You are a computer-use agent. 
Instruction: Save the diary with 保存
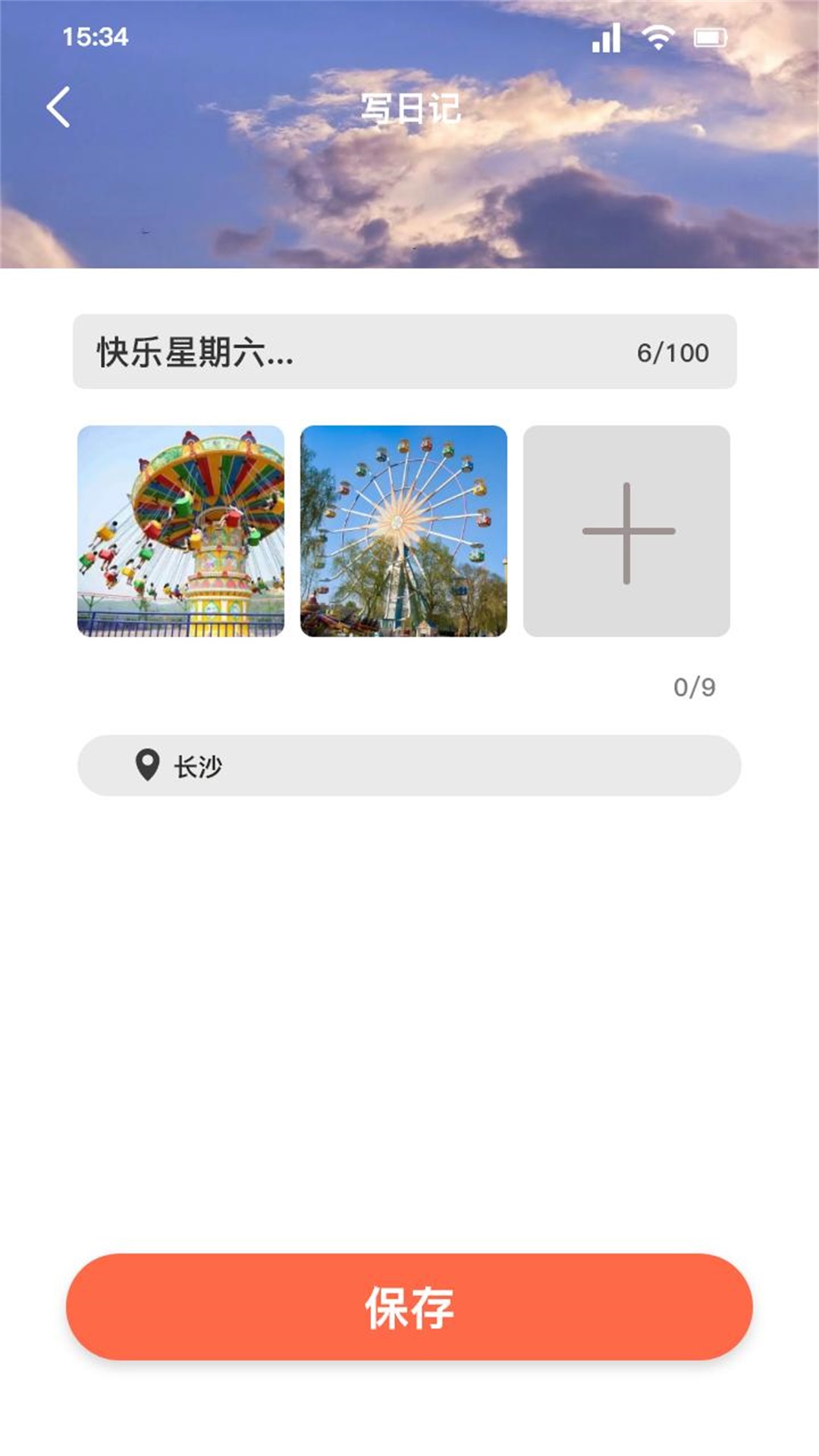point(409,1307)
